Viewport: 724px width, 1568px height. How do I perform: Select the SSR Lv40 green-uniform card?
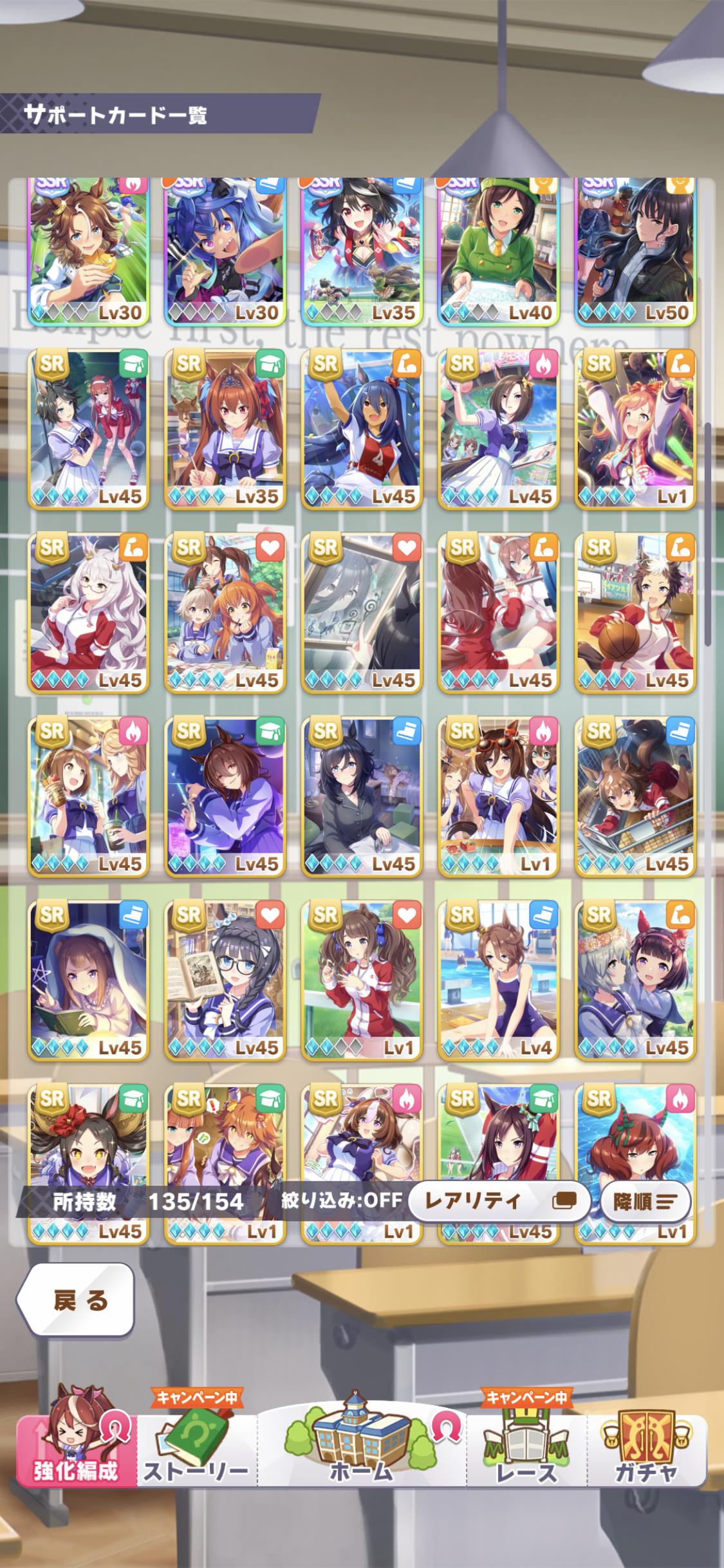(x=498, y=251)
